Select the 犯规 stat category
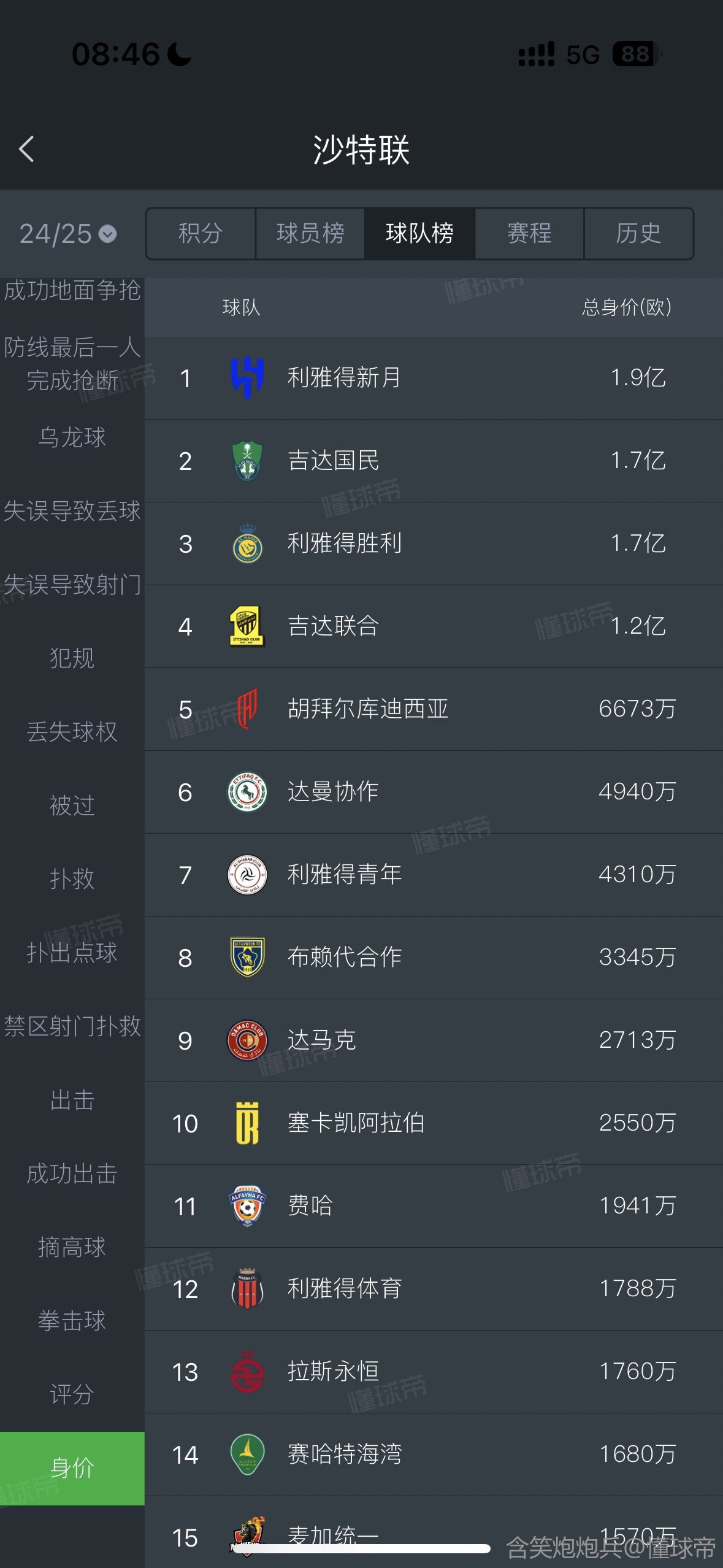The image size is (723, 1568). [72, 658]
